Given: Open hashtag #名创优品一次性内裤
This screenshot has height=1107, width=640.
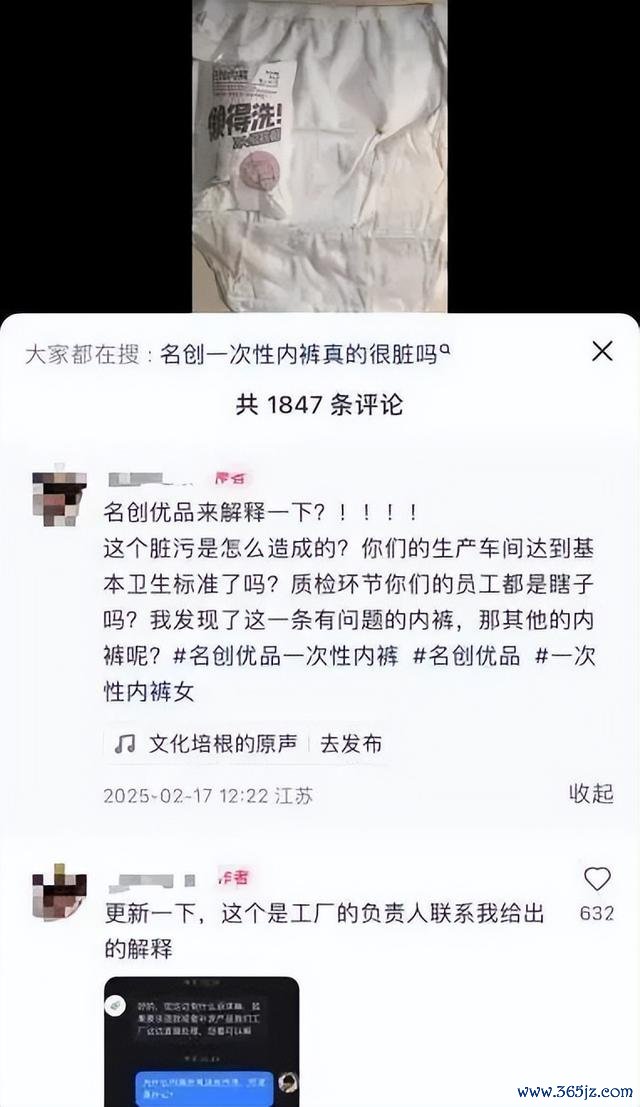Looking at the screenshot, I should (x=283, y=656).
